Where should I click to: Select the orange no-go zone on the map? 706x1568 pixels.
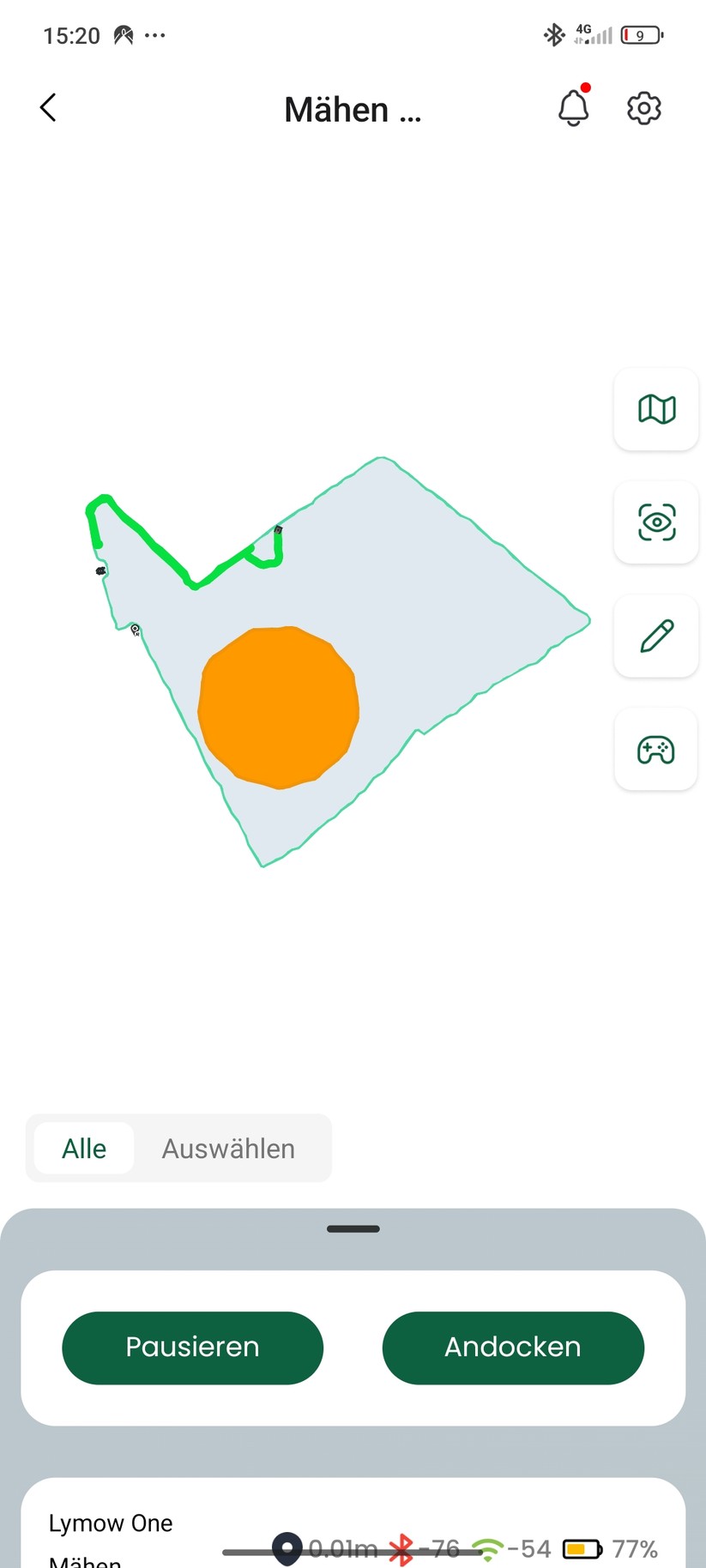tap(279, 708)
